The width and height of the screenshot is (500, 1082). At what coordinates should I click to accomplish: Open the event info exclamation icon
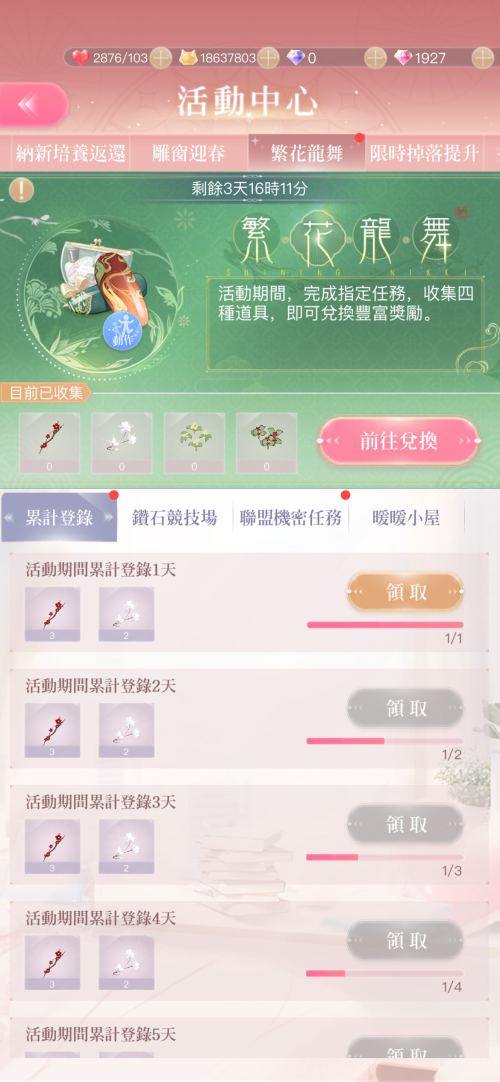(22, 188)
